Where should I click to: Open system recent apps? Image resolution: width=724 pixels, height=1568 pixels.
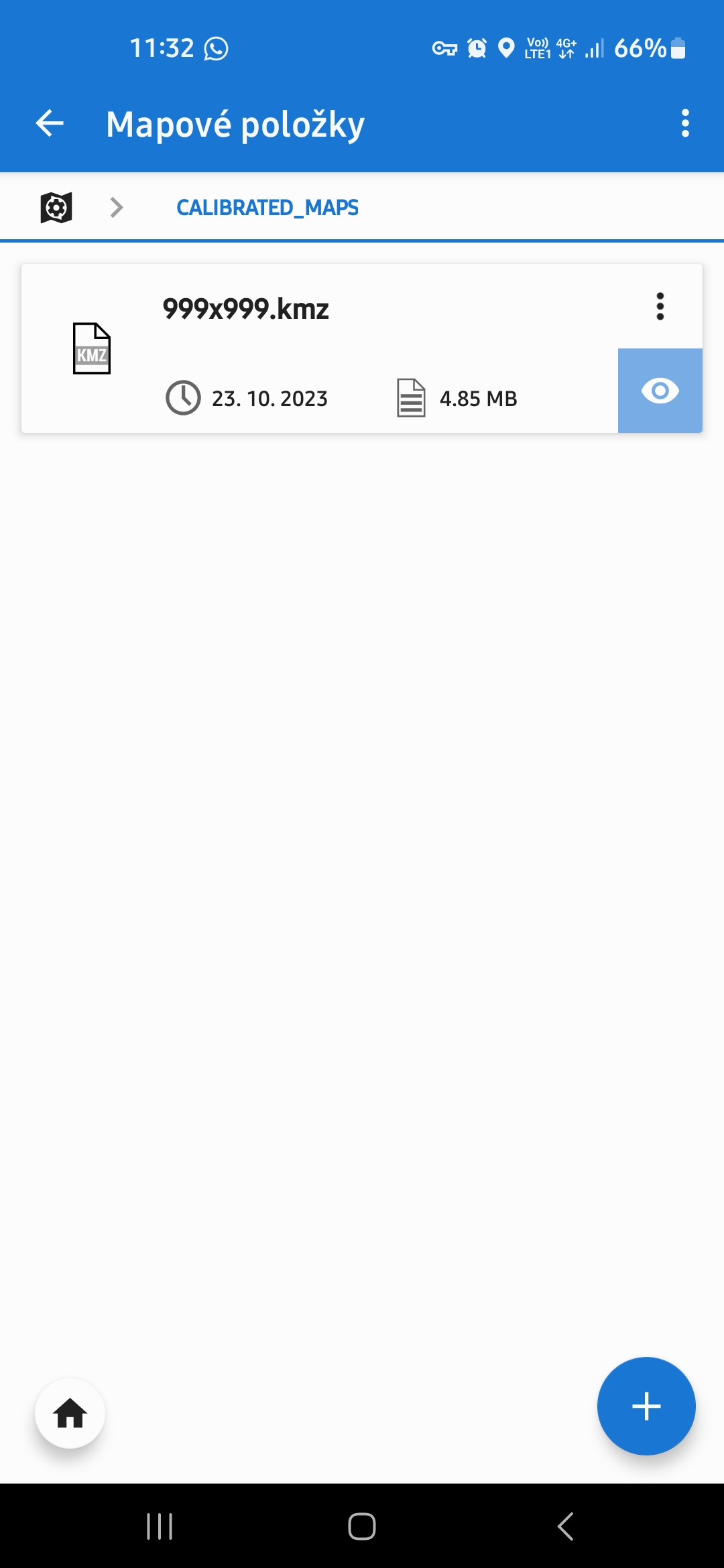160,1526
